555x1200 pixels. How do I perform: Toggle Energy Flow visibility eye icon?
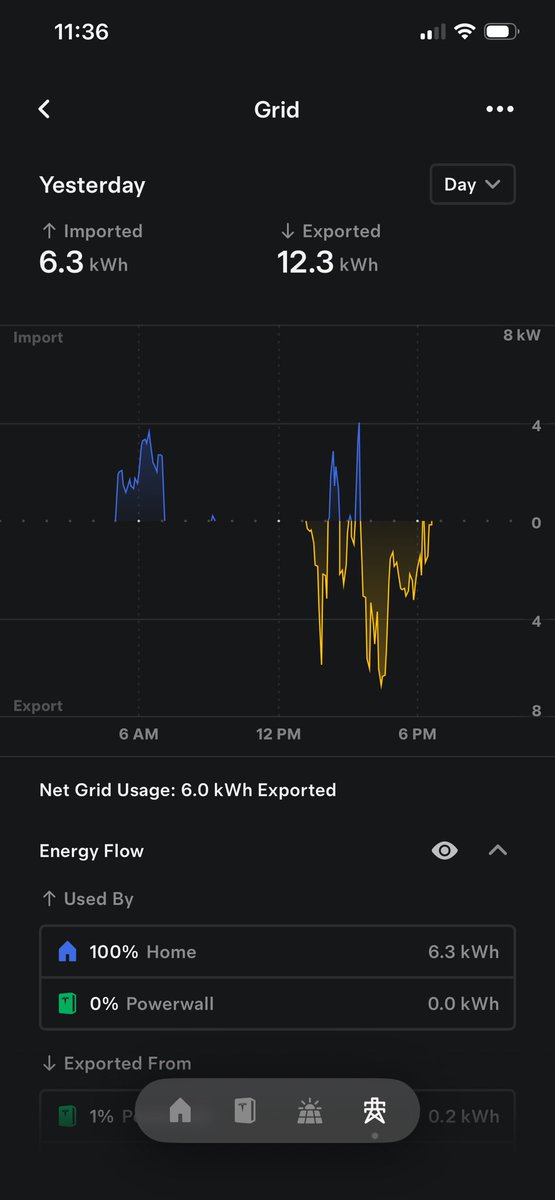[445, 851]
